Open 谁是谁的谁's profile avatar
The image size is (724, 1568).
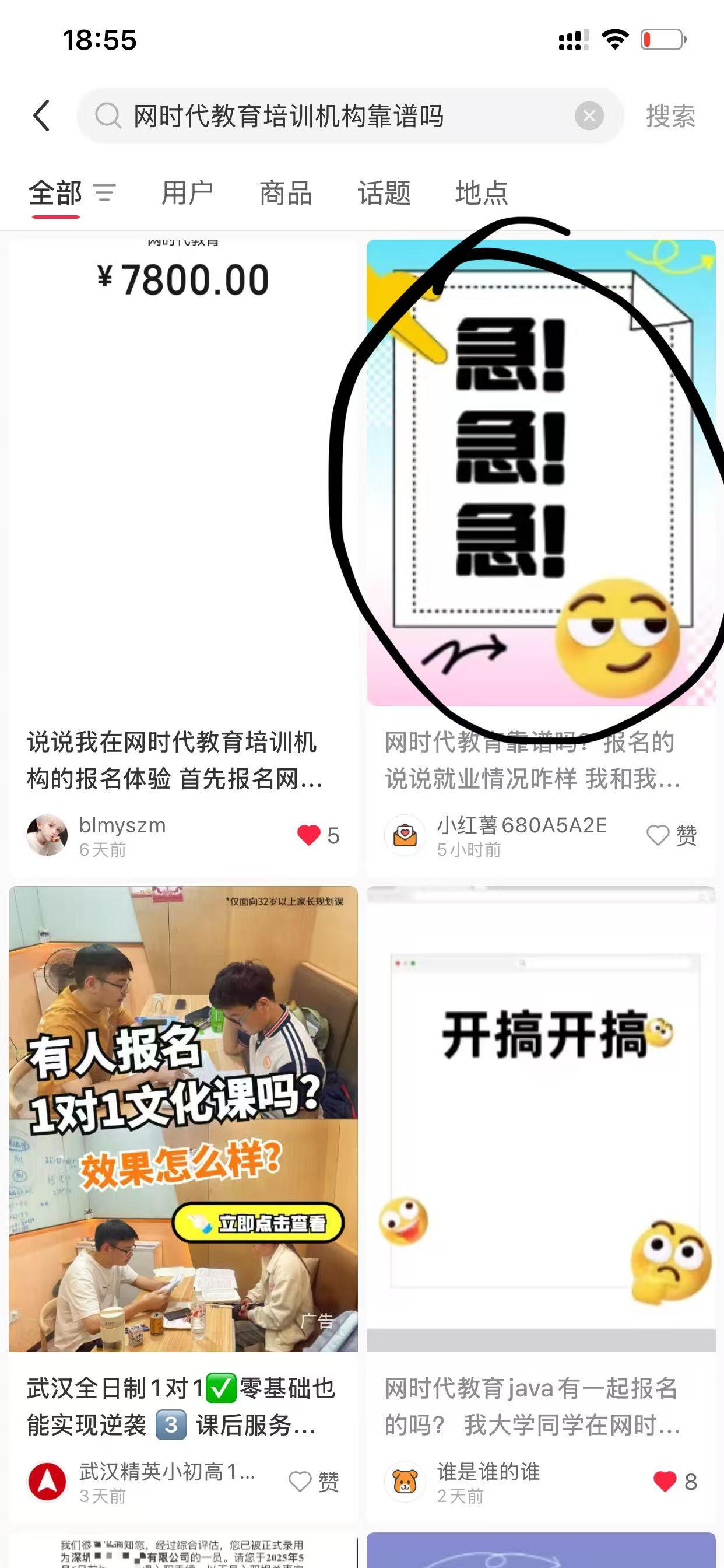(x=405, y=1482)
